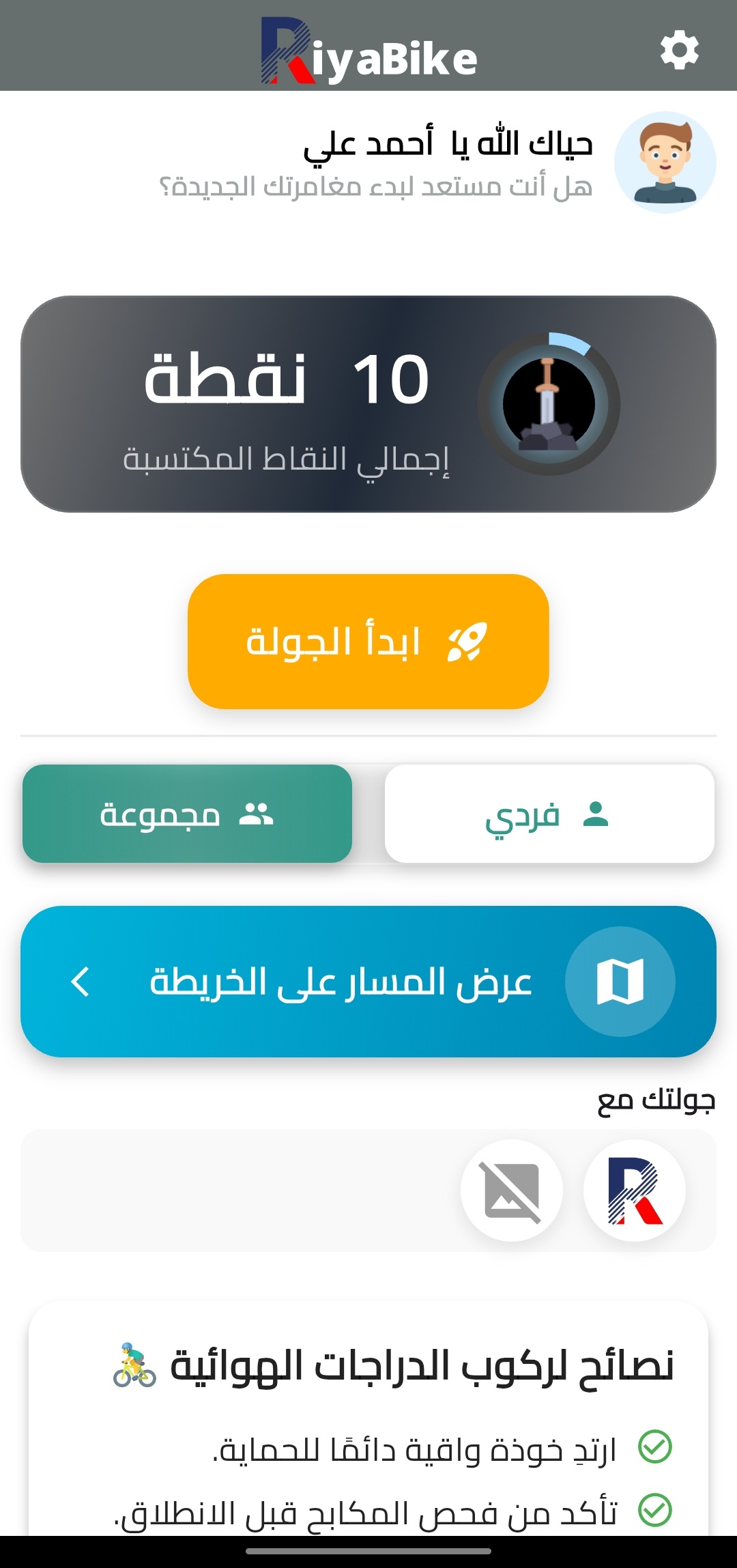Switch to مجموعة group mode
The height and width of the screenshot is (1568, 737).
pos(187,814)
